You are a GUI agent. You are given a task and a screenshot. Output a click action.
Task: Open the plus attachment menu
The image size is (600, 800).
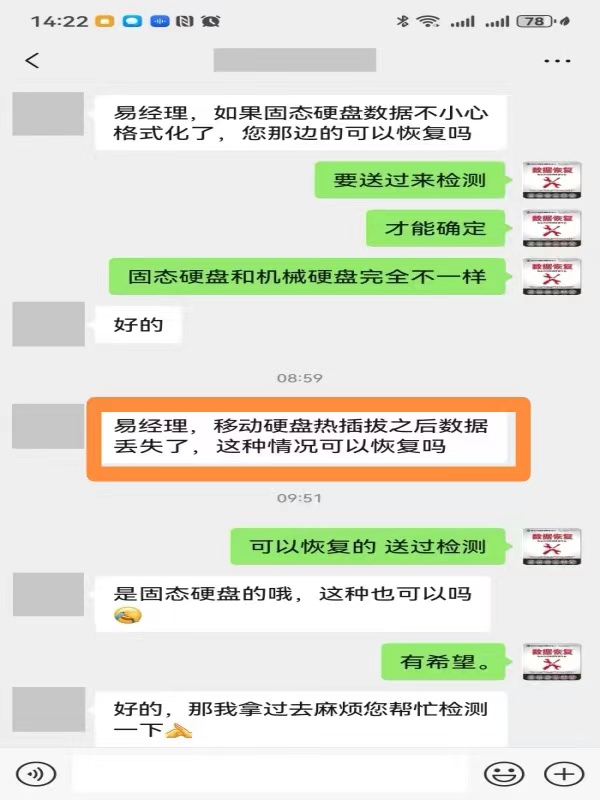point(563,773)
